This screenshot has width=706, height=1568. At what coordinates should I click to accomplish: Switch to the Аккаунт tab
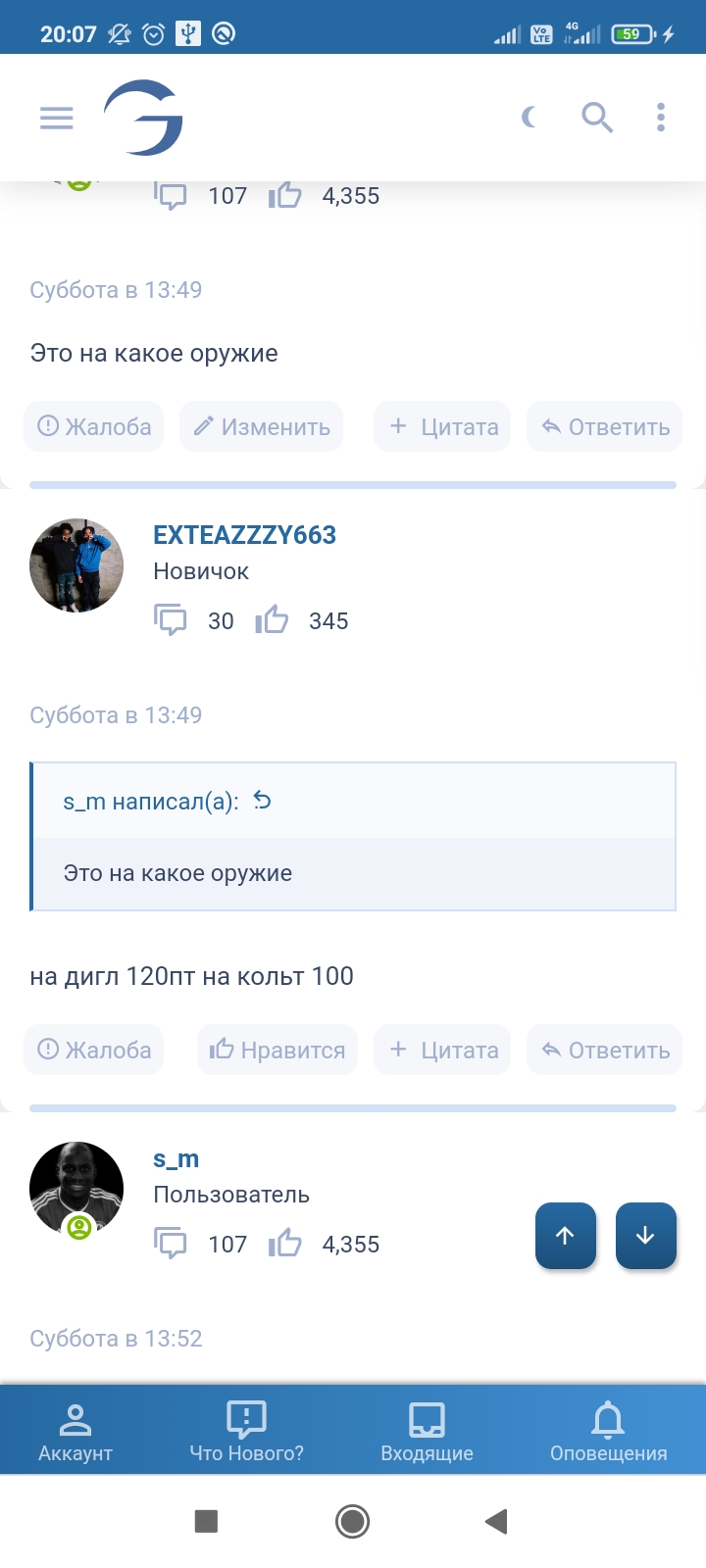(76, 1431)
